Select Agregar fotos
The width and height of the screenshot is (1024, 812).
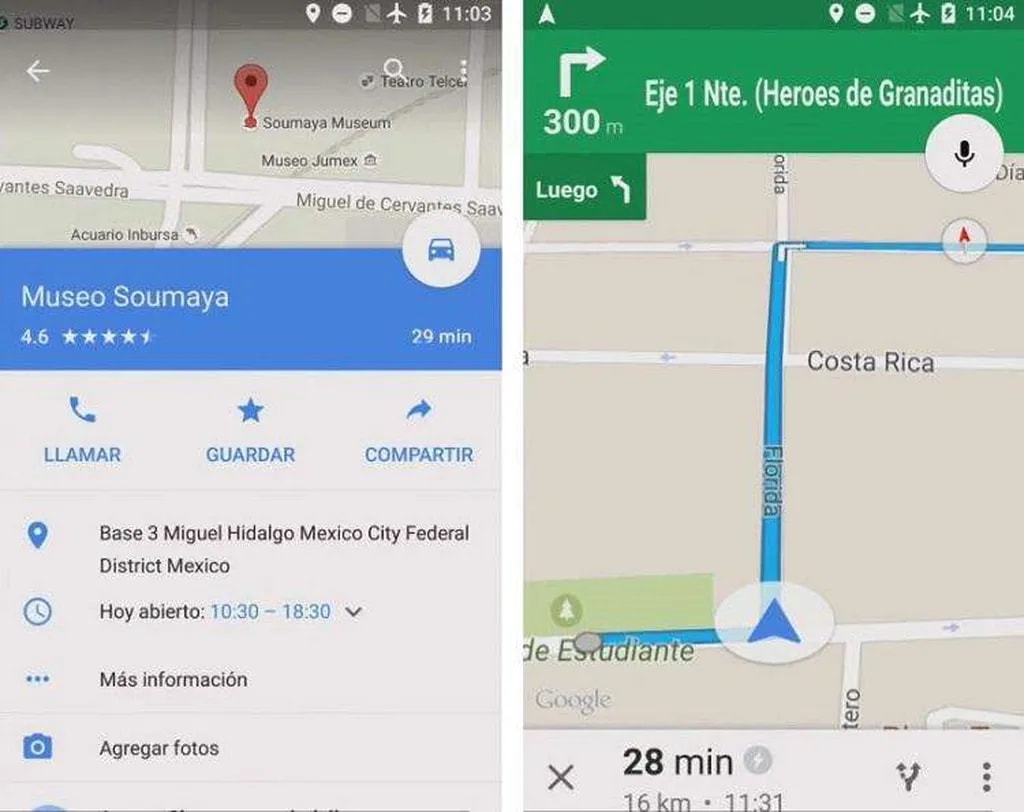[x=158, y=748]
